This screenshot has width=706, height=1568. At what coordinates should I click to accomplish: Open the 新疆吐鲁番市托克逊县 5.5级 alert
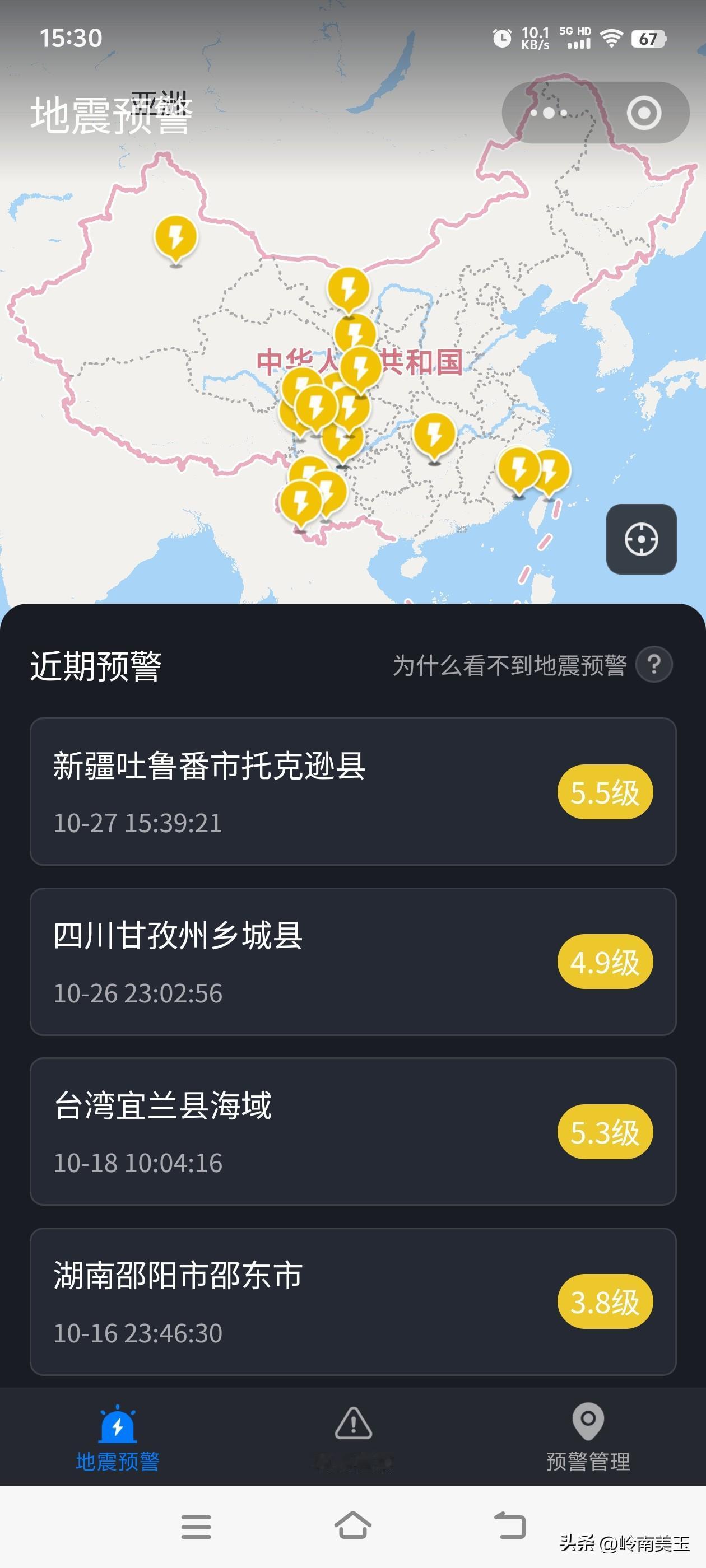tap(352, 791)
